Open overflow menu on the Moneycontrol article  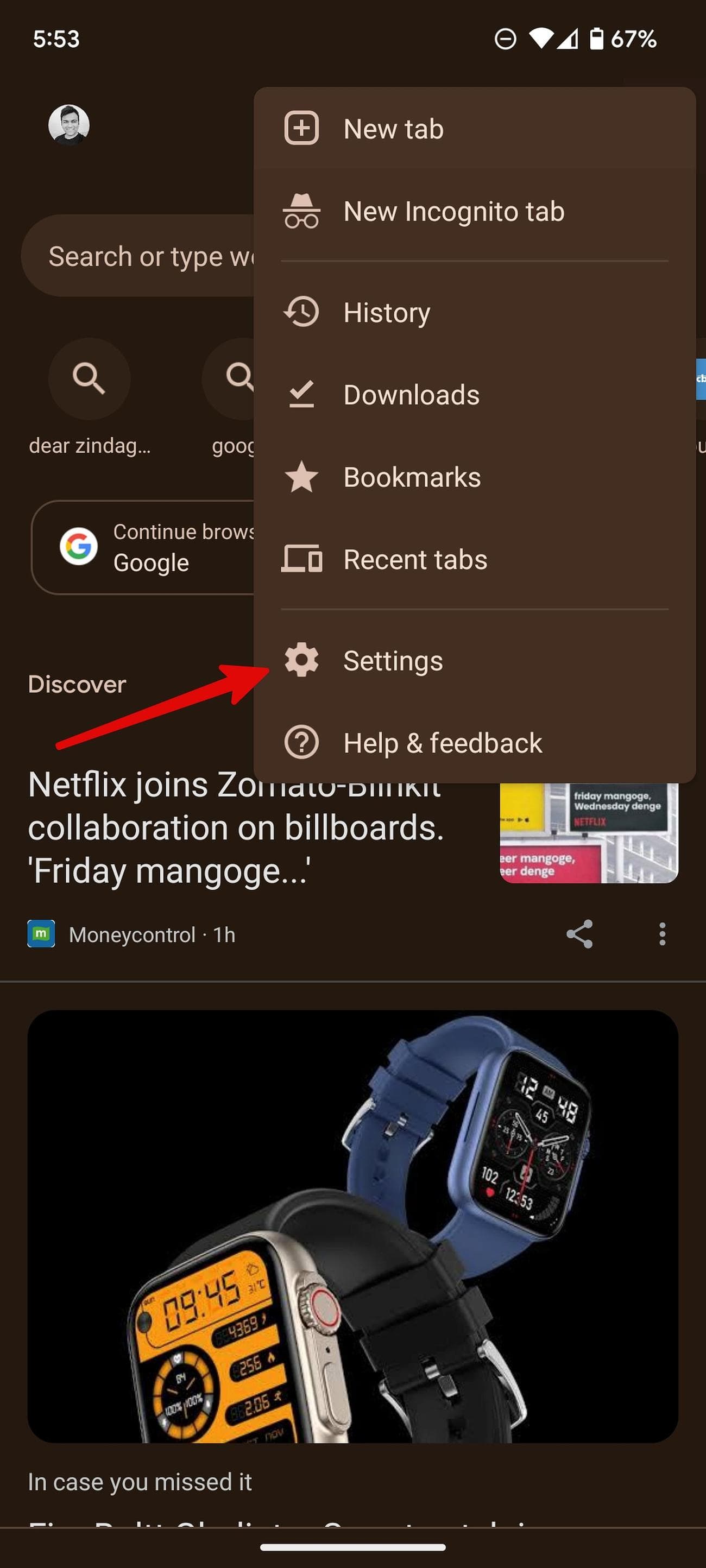[663, 934]
